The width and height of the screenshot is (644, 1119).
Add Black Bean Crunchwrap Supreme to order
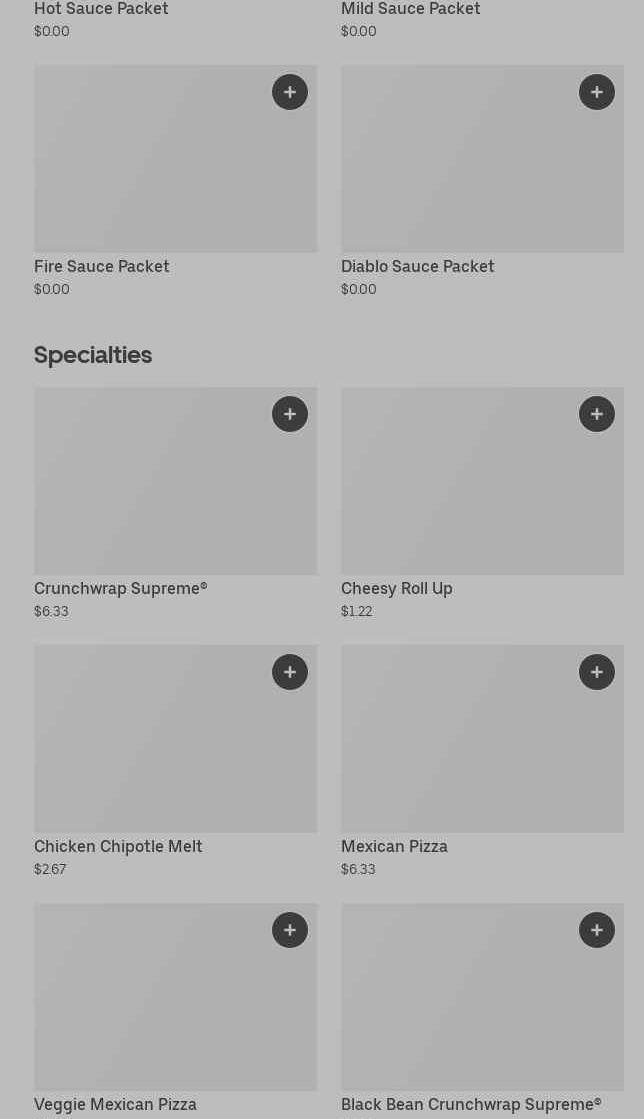(597, 930)
